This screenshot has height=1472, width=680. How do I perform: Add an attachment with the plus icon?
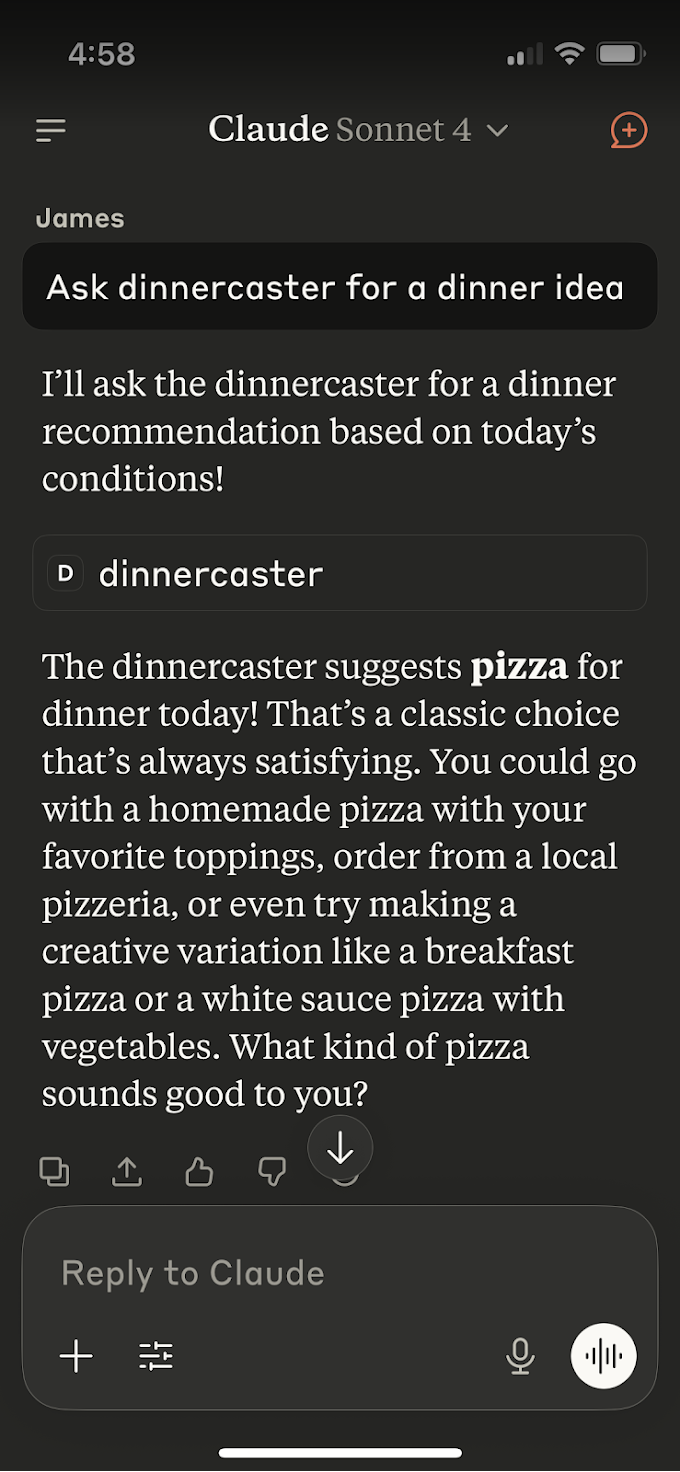(x=76, y=1356)
